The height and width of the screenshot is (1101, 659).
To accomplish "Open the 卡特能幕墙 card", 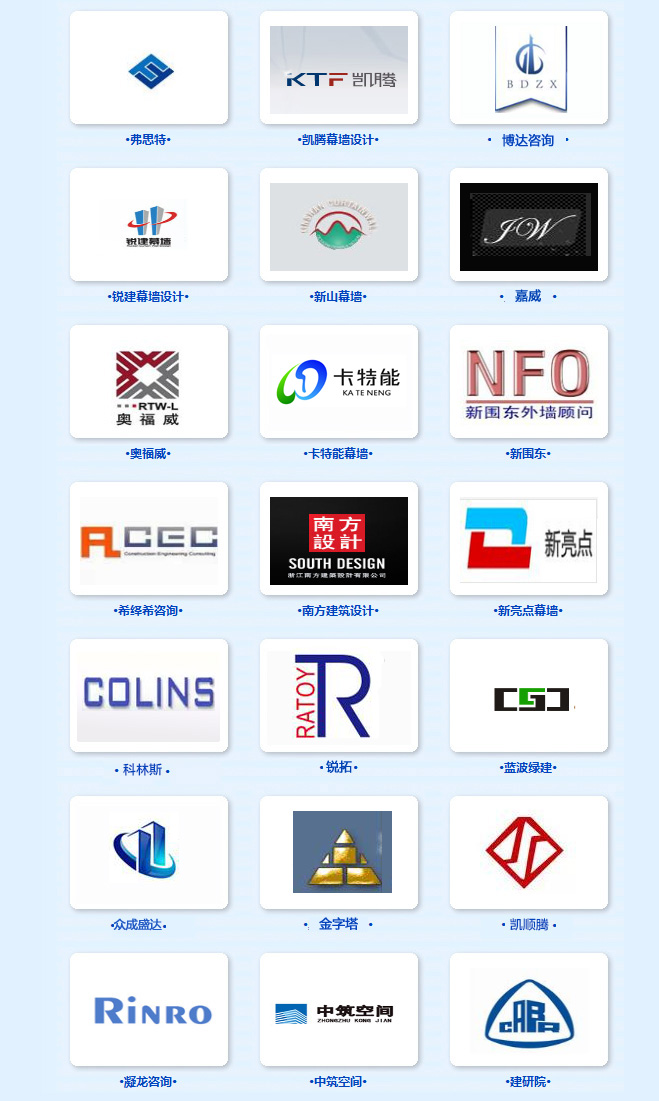I will 338,383.
